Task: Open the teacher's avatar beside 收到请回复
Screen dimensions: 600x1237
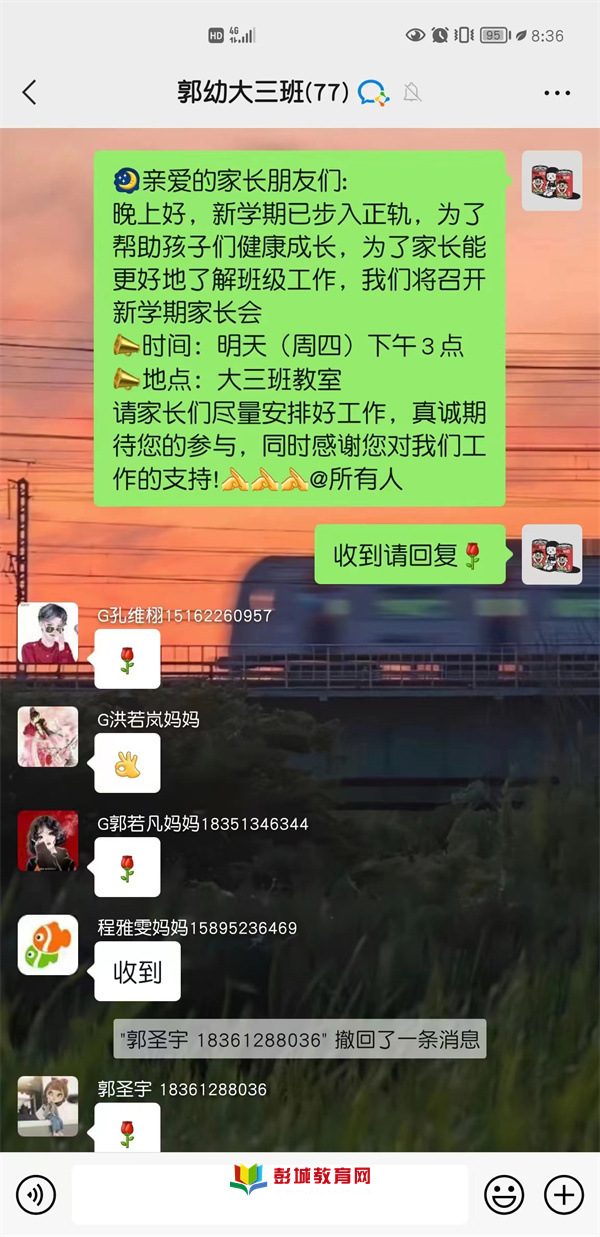Action: tap(551, 555)
